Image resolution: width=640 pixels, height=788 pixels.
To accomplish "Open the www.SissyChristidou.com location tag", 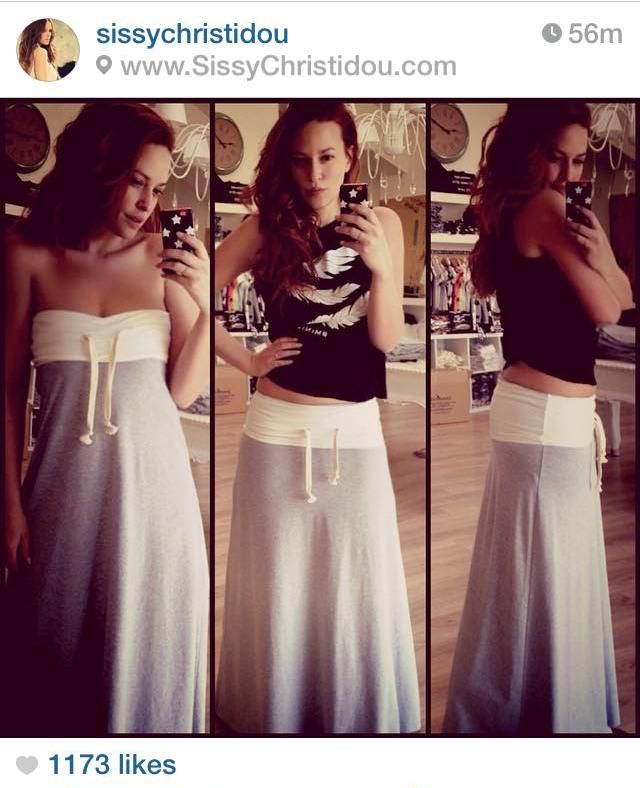I will pos(287,67).
